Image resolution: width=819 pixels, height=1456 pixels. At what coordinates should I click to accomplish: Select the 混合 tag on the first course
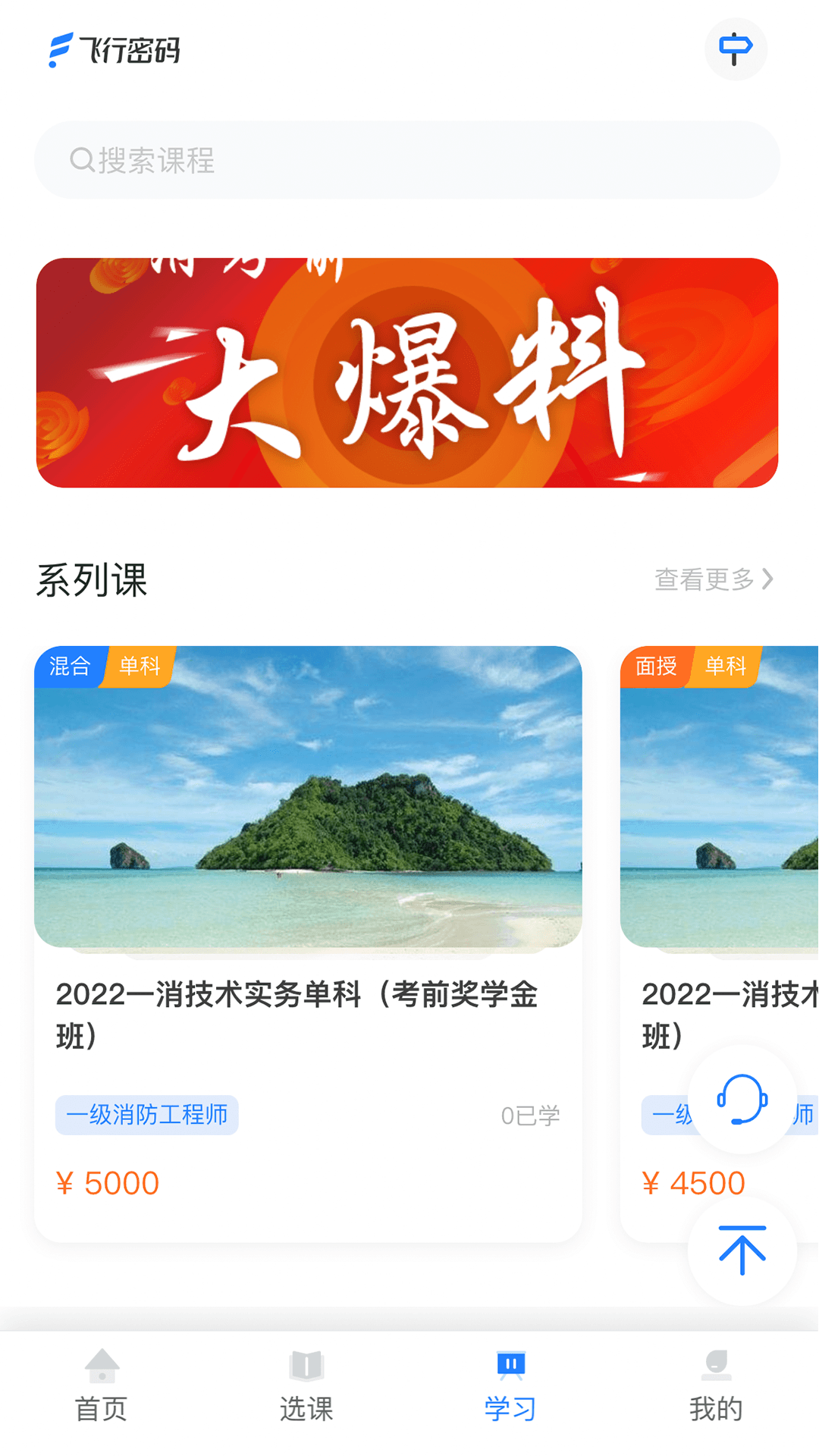click(71, 666)
